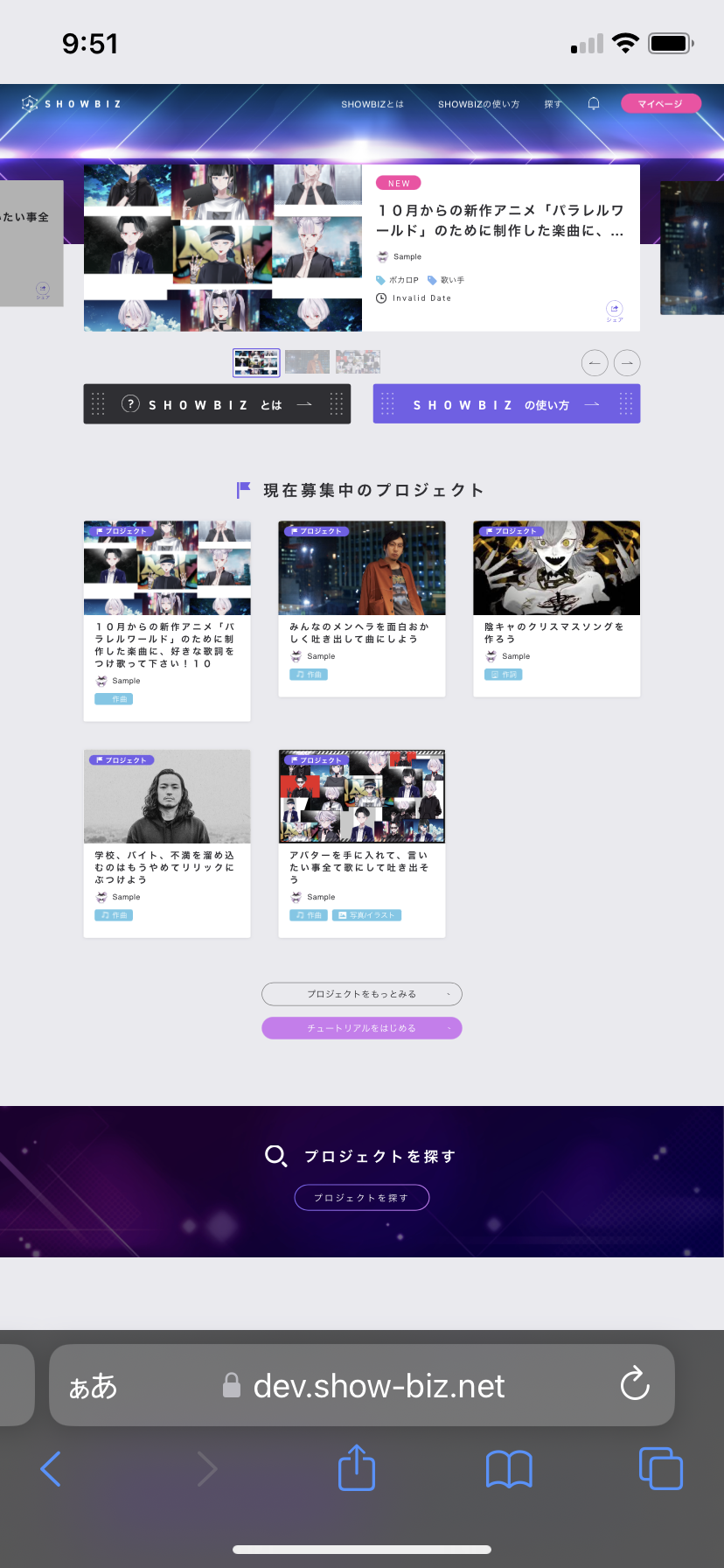Screen dimensions: 724x1568
Task: Open the notifications bell in header
Action: point(594,103)
